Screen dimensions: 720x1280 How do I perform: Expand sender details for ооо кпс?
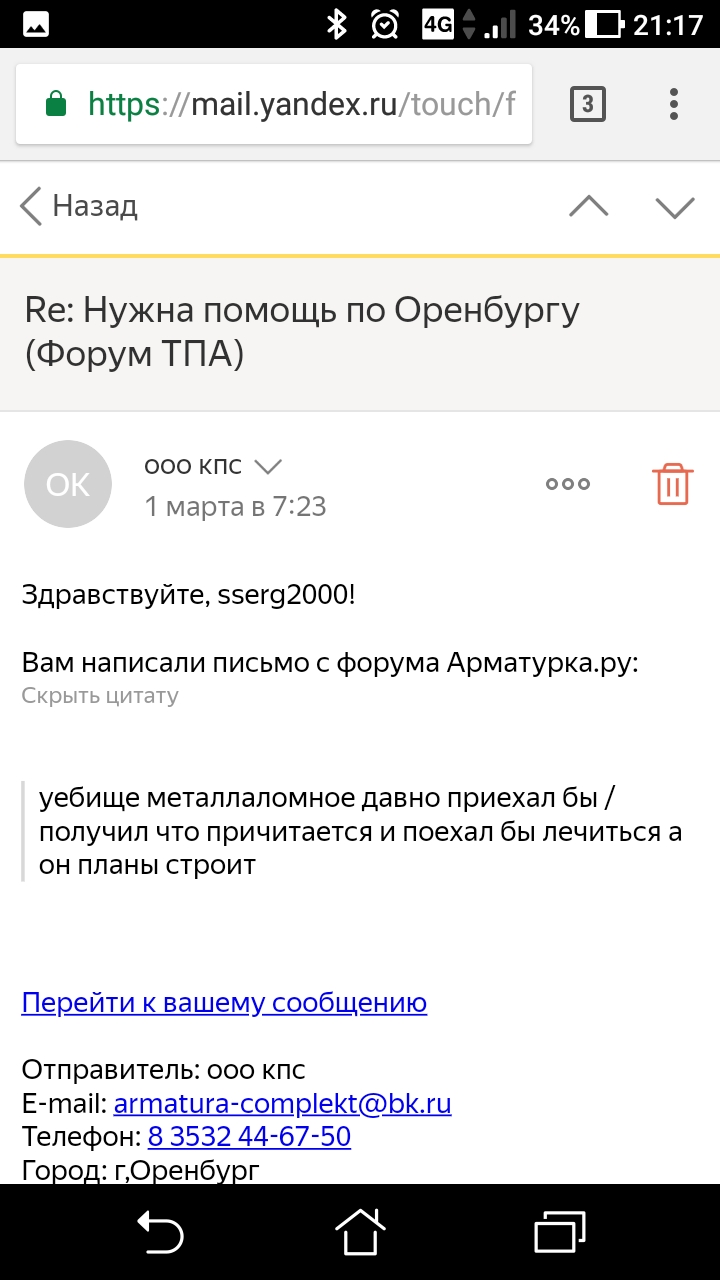click(x=268, y=467)
